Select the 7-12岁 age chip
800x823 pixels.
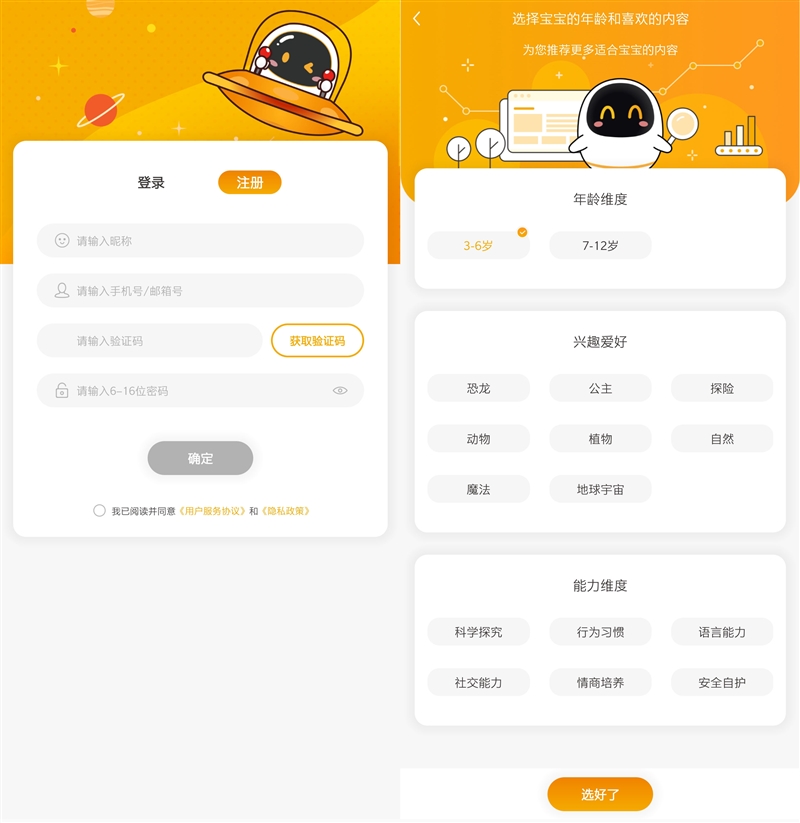600,246
